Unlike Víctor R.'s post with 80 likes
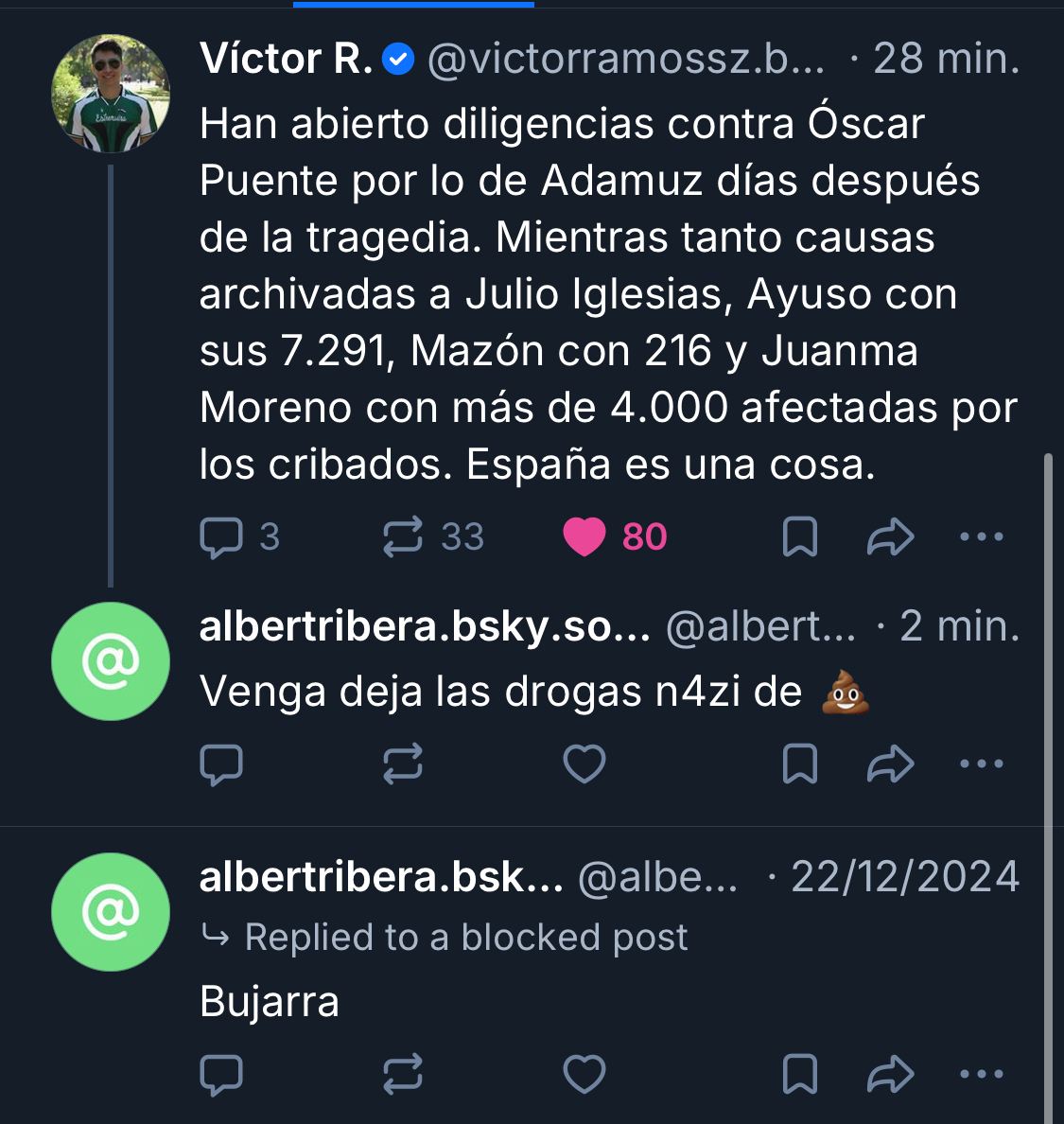 pos(584,537)
